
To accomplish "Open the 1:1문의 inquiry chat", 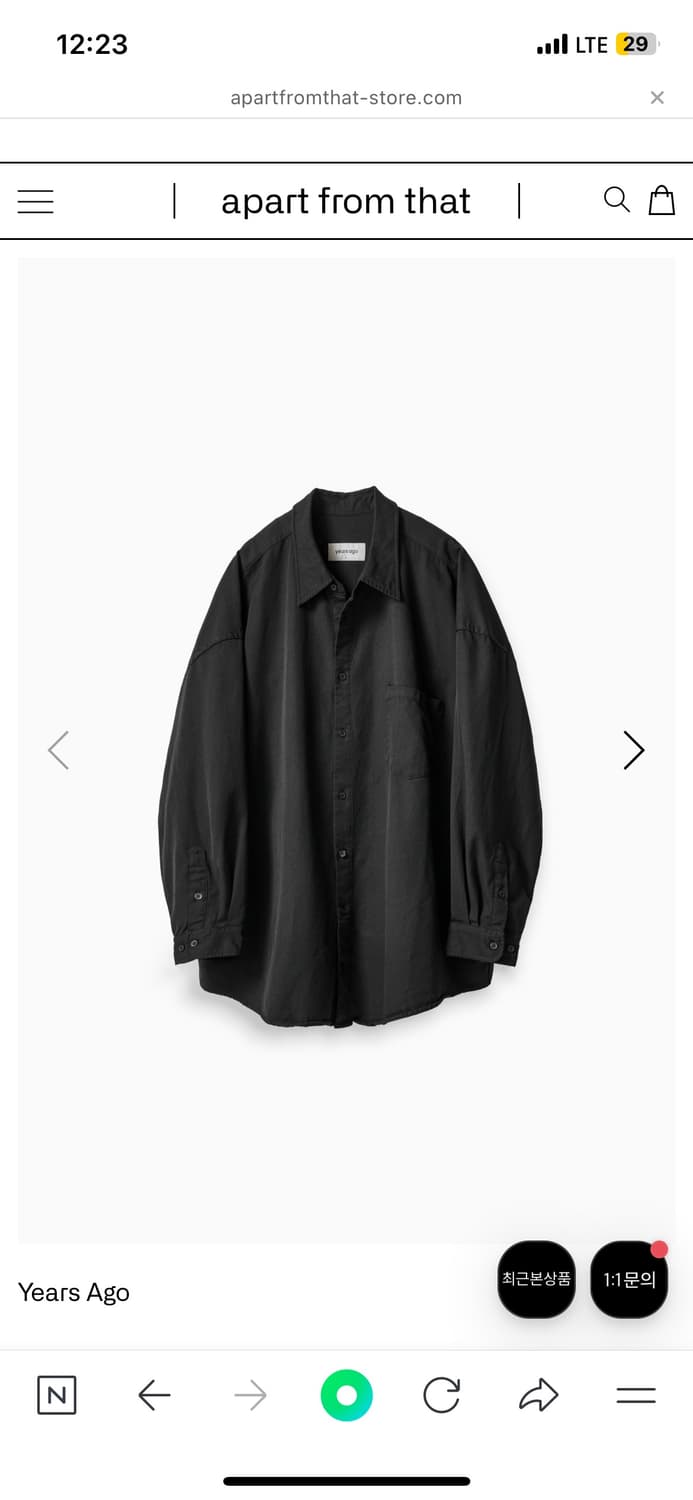I will coord(629,1280).
